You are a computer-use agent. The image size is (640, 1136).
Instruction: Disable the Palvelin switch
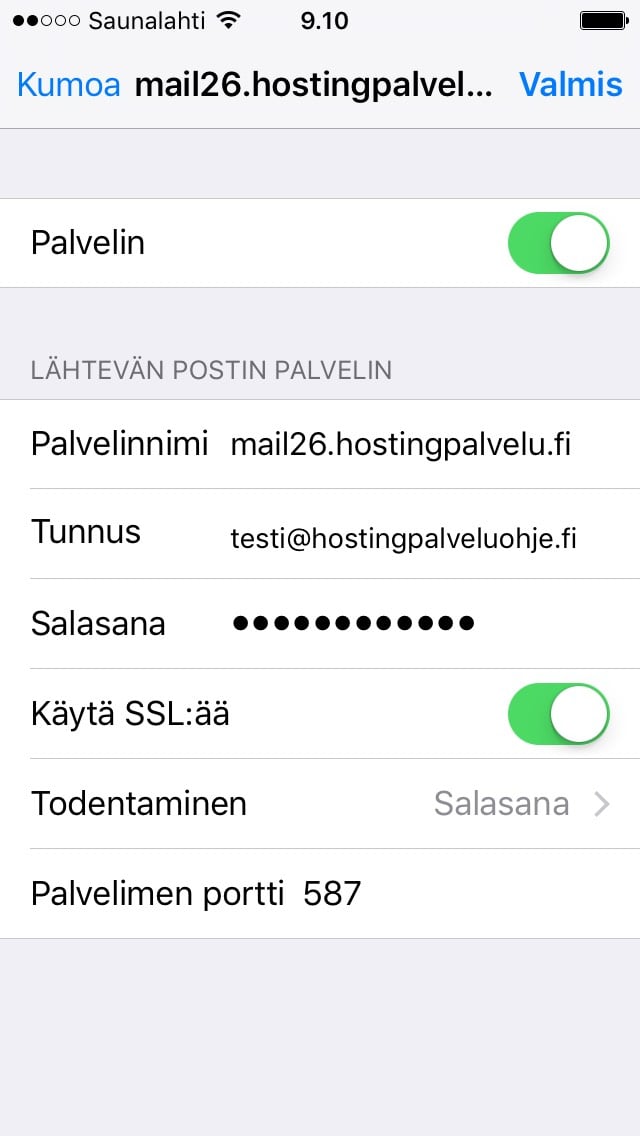558,243
